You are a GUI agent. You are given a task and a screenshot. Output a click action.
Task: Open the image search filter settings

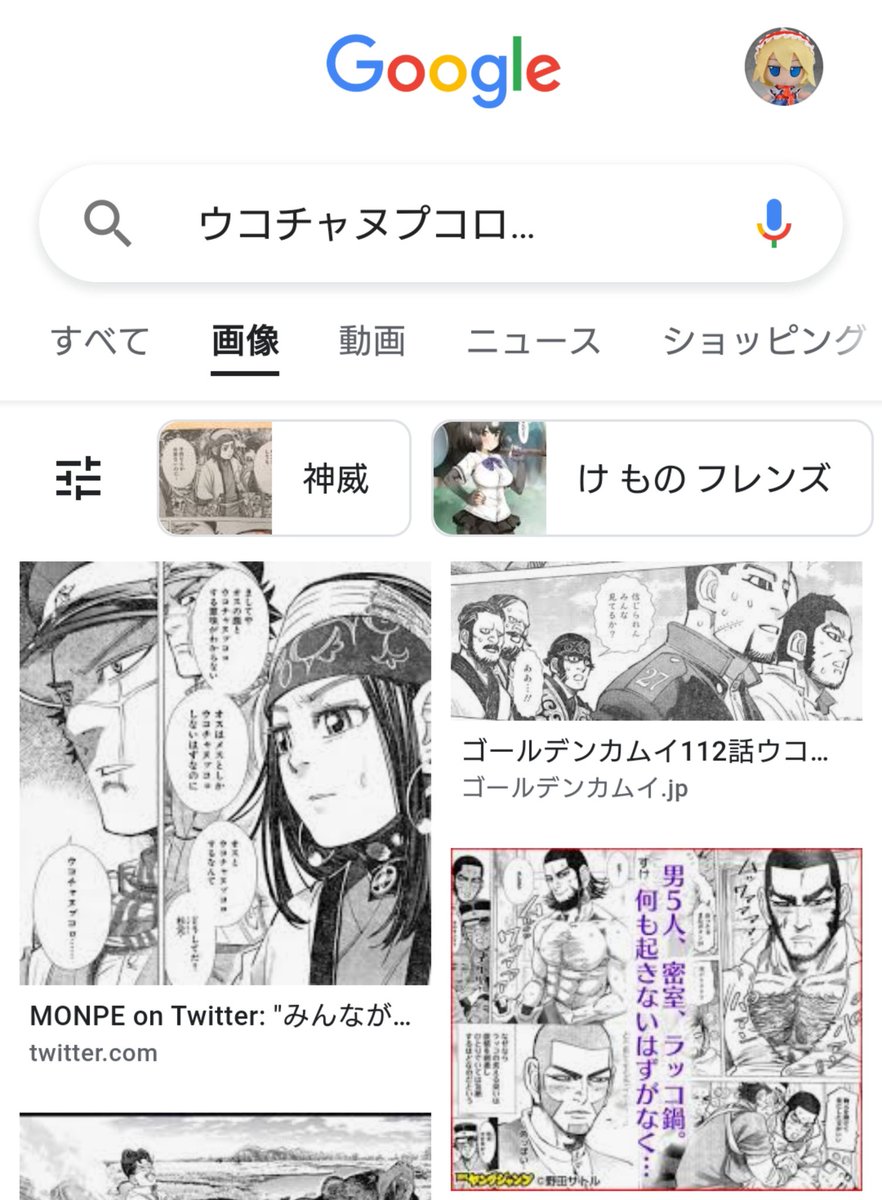coord(78,478)
